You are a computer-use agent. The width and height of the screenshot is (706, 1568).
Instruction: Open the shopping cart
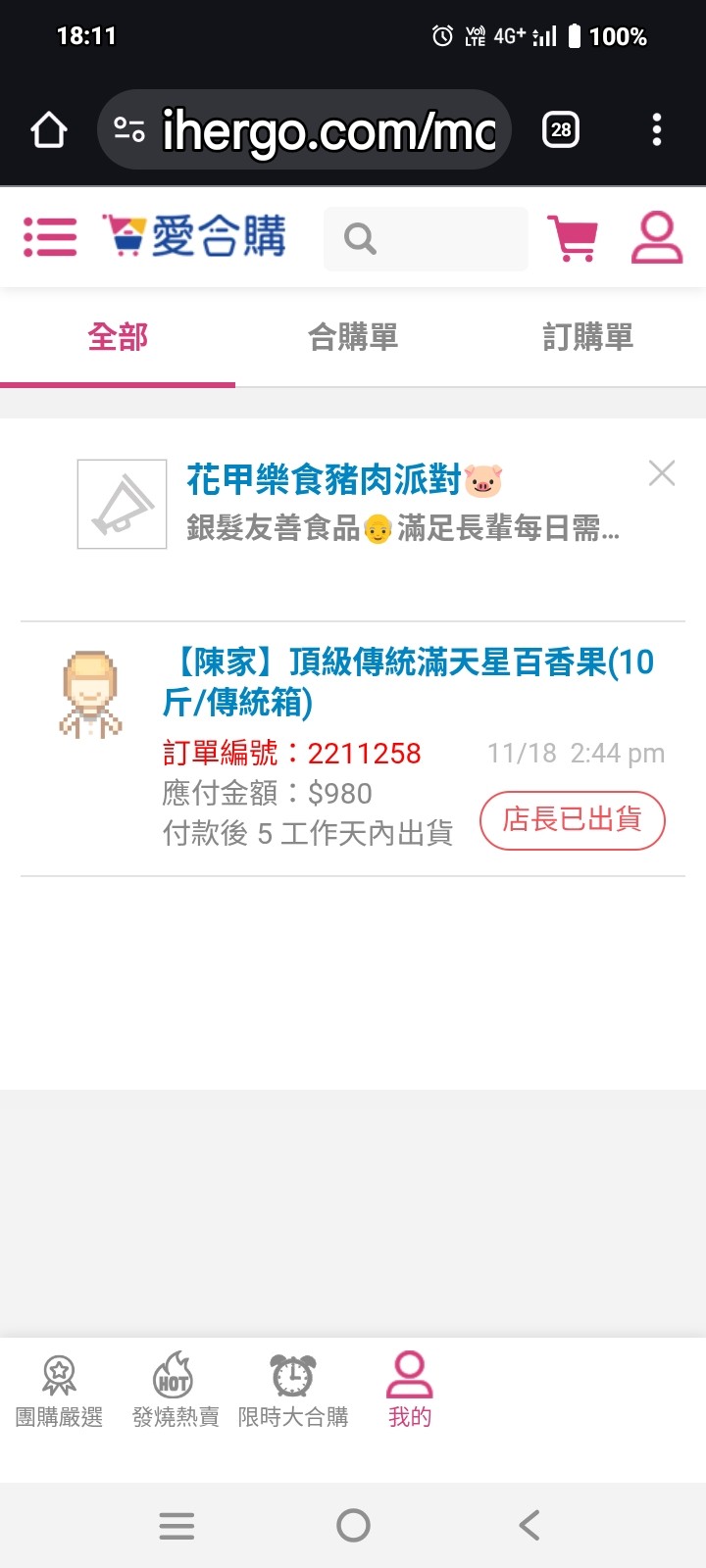point(574,238)
